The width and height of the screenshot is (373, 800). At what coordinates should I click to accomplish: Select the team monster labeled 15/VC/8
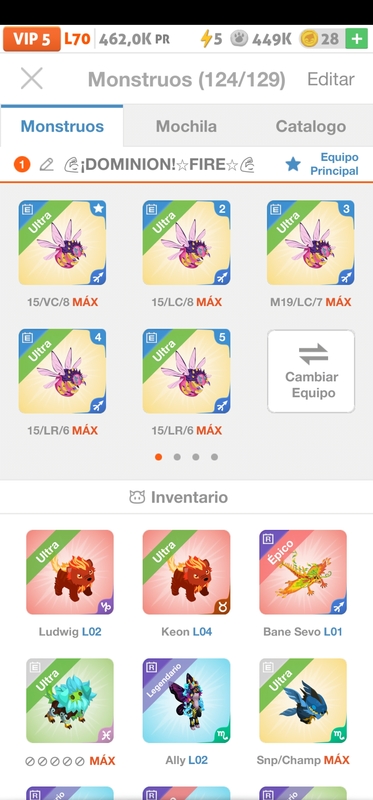pos(62,242)
